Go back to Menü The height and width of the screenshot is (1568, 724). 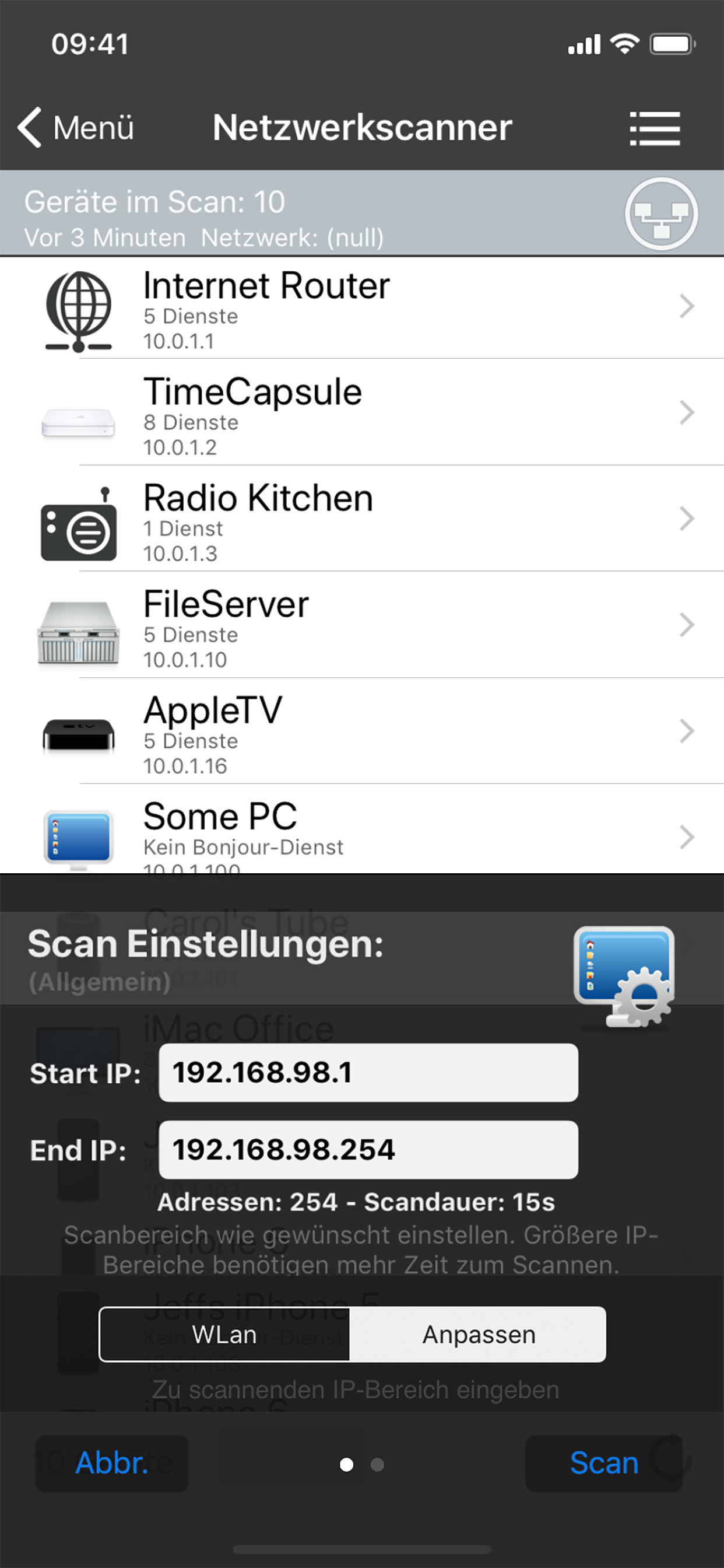coord(76,128)
